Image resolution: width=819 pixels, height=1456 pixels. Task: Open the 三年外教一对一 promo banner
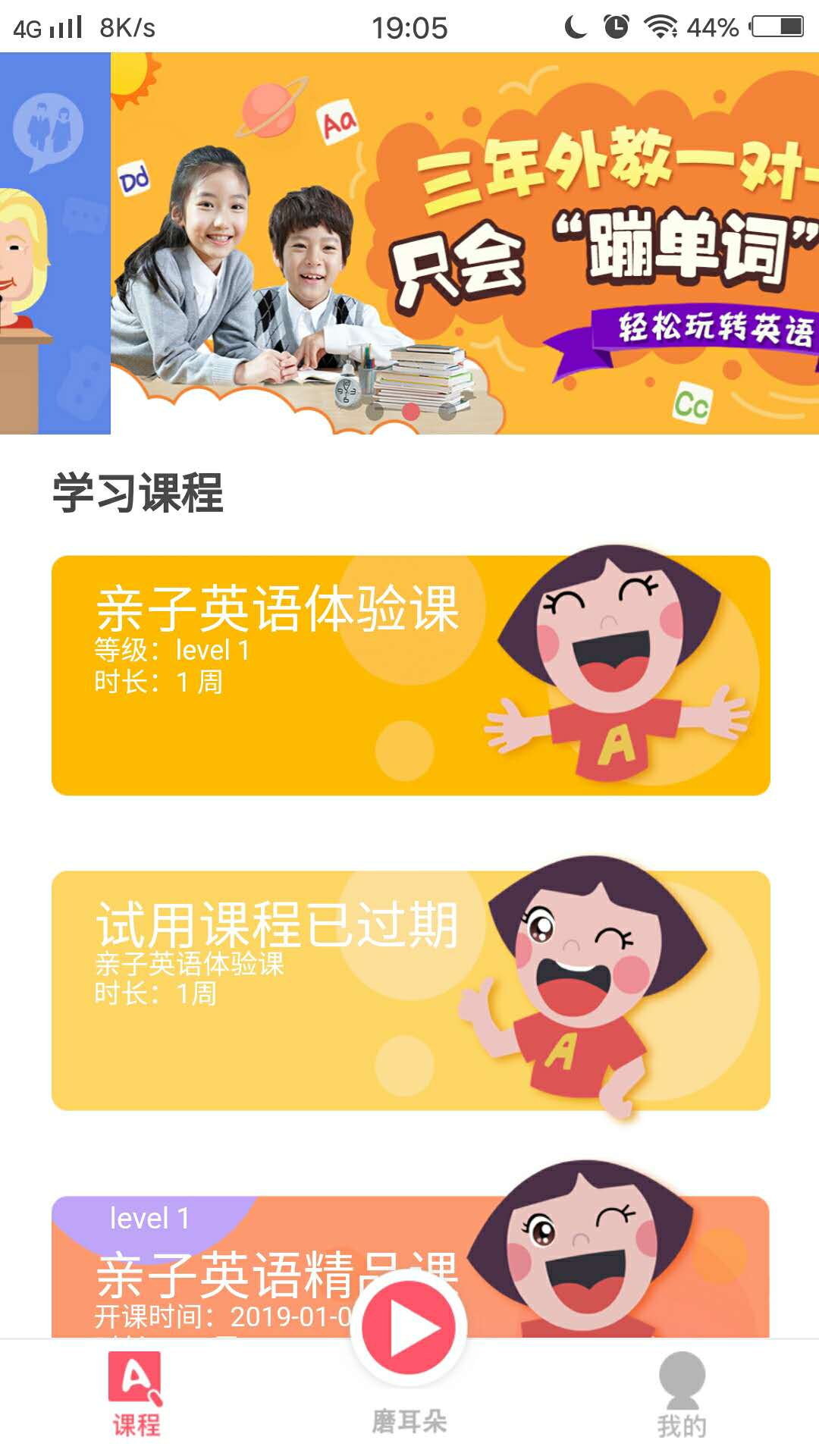click(464, 243)
